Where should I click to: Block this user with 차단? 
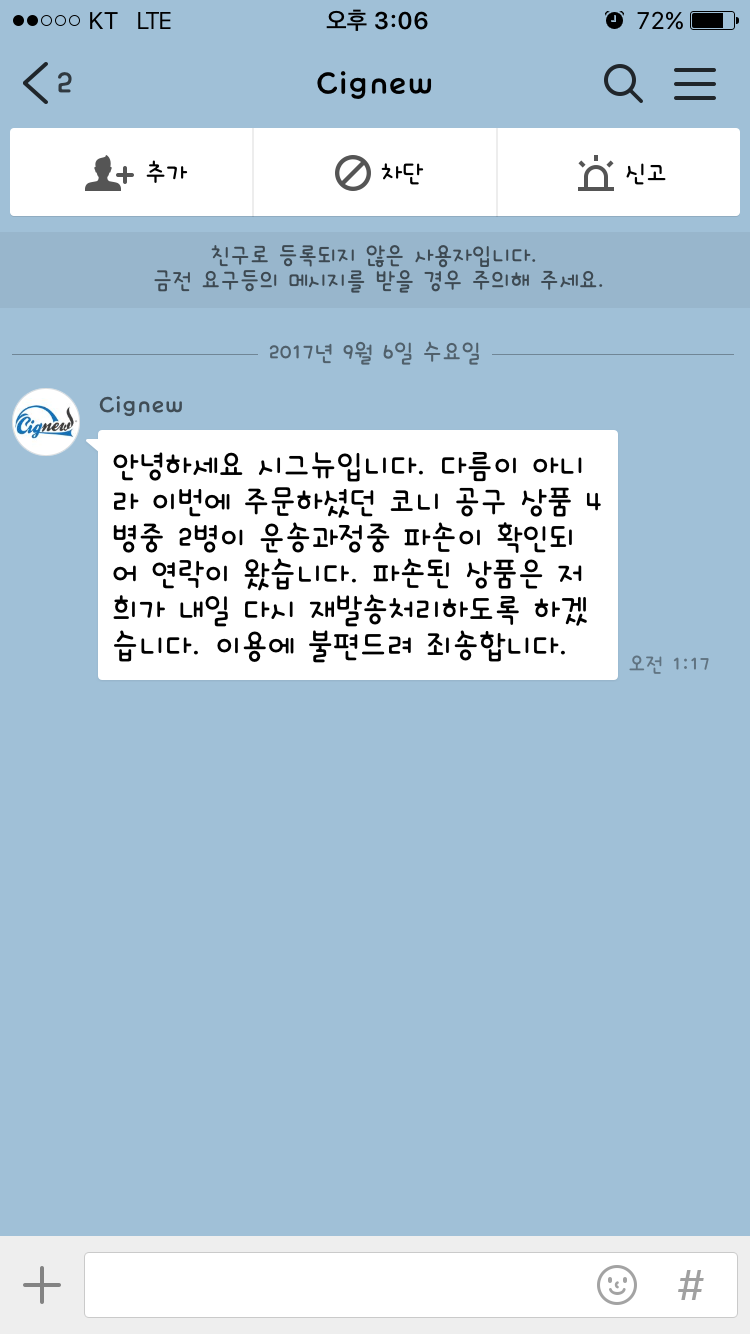pyautogui.click(x=376, y=173)
